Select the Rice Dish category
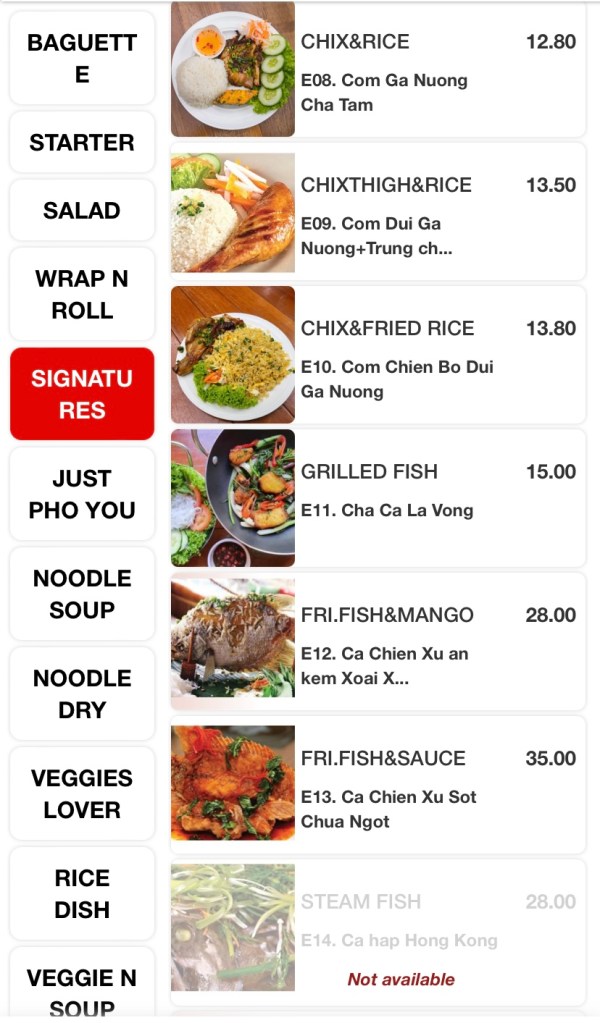 pos(82,894)
